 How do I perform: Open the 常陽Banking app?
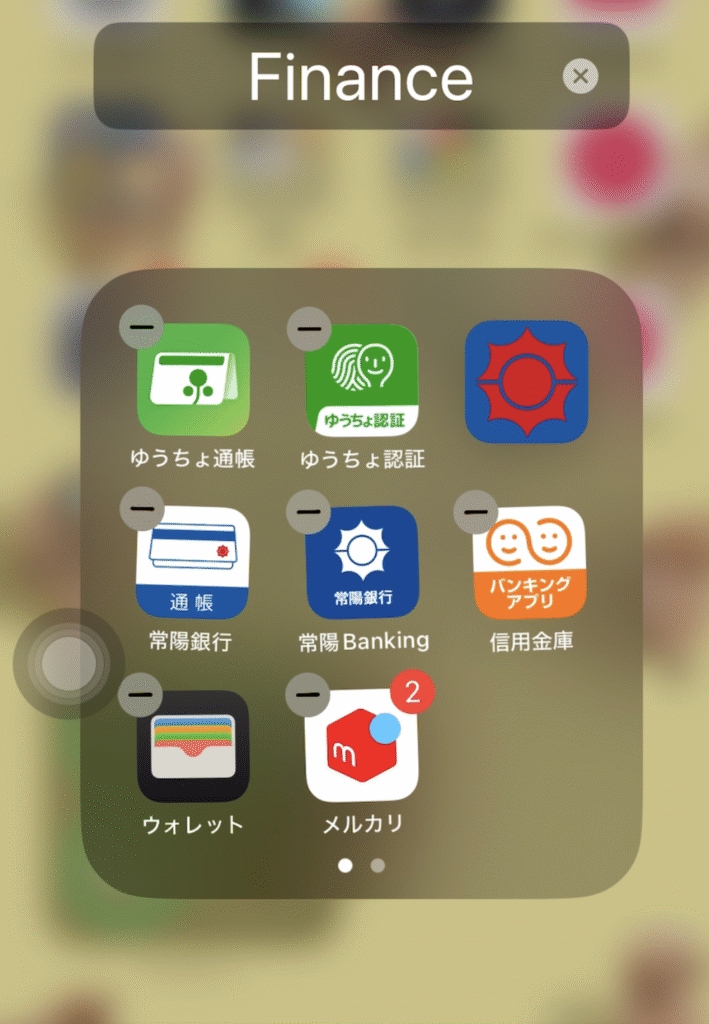pyautogui.click(x=362, y=562)
